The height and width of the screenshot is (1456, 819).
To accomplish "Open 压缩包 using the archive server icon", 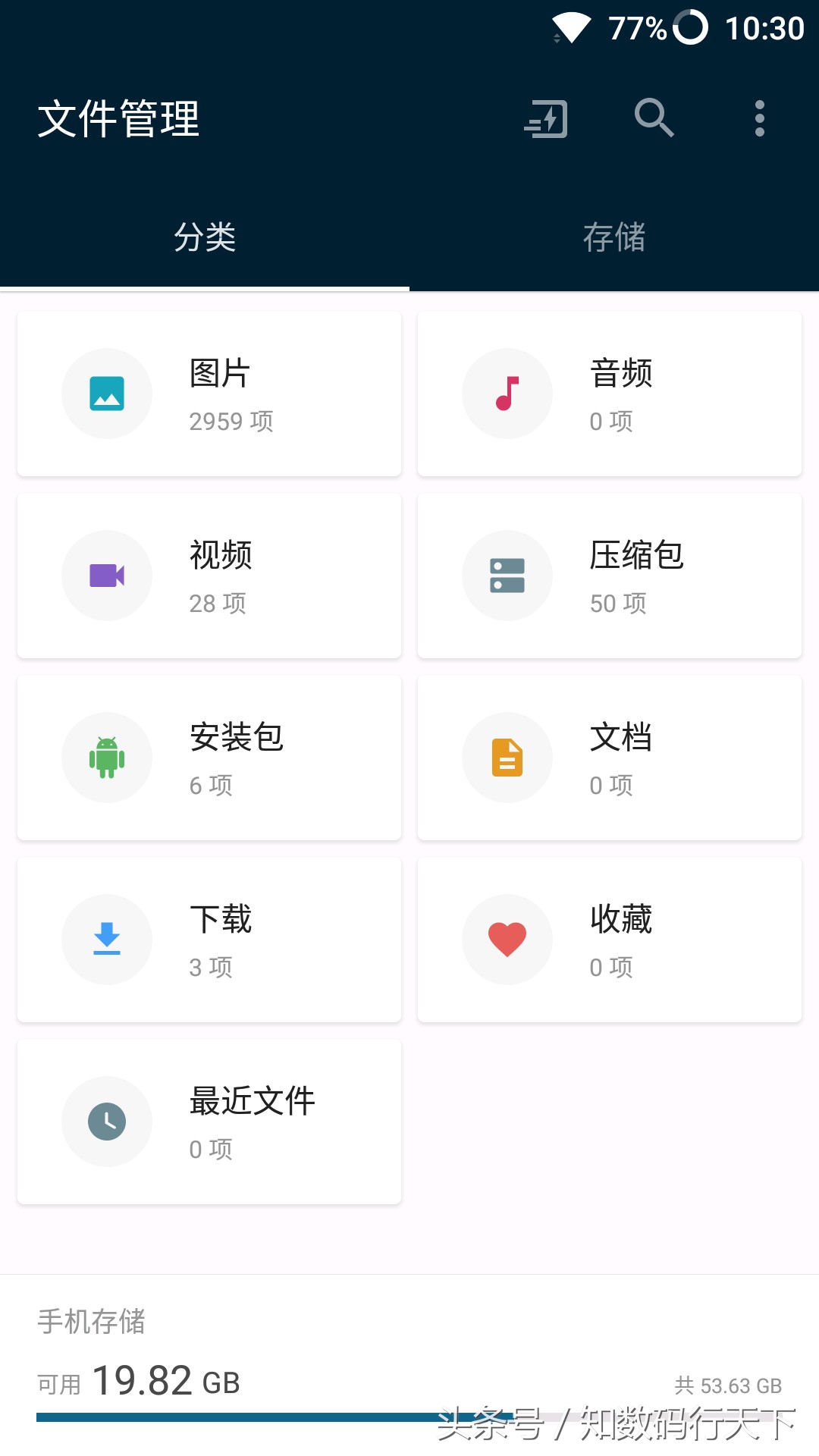I will coord(507,575).
